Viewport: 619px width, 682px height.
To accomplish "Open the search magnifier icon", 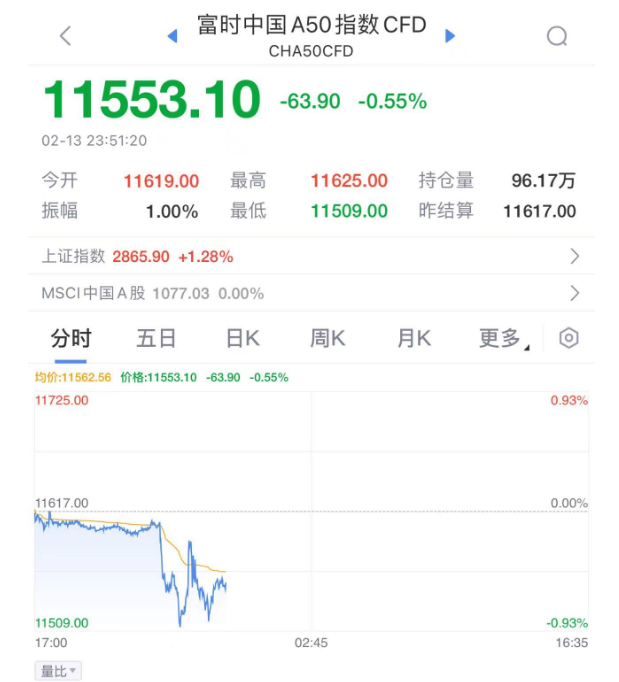I will coord(557,36).
